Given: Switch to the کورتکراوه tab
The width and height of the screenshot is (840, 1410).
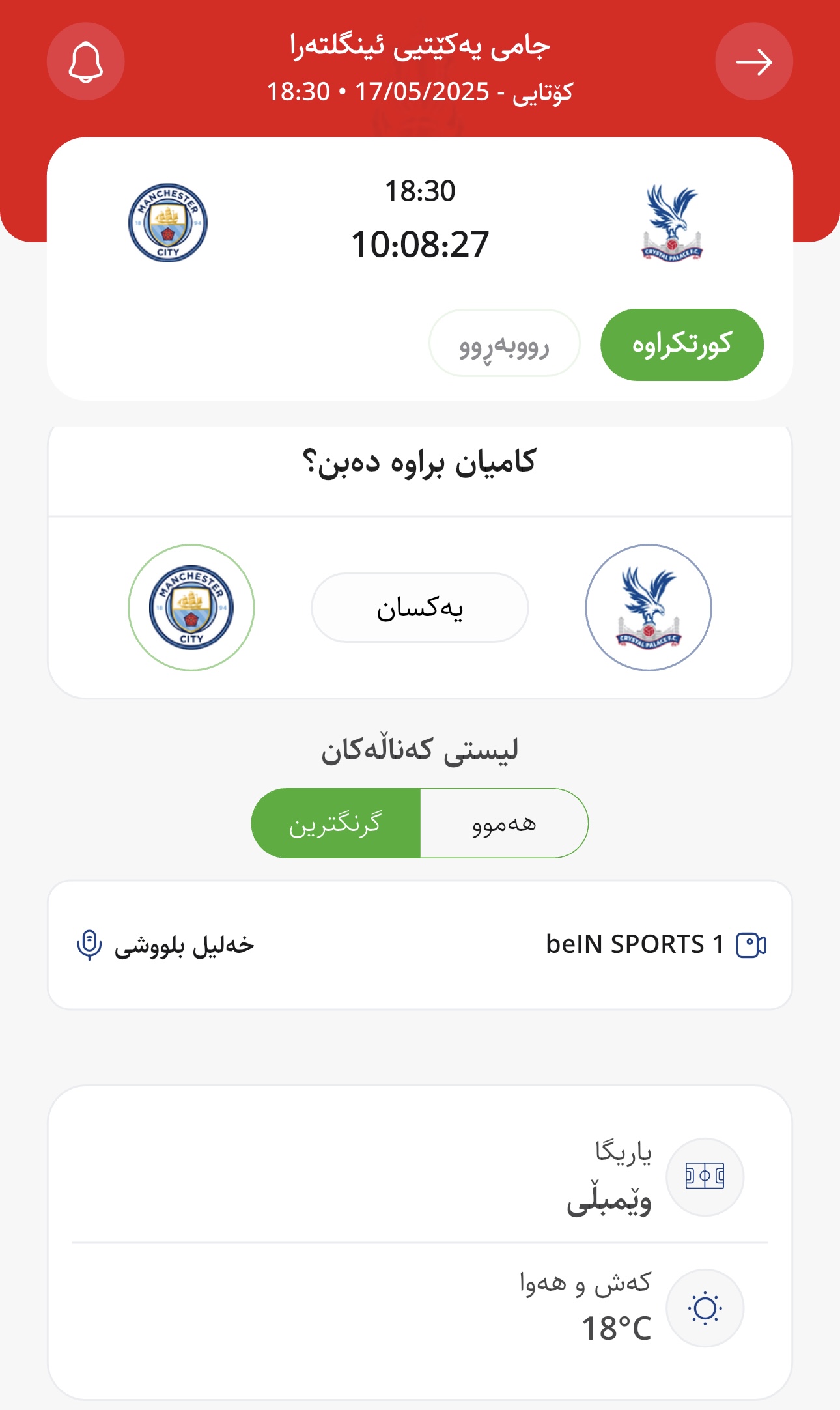Looking at the screenshot, I should (682, 345).
